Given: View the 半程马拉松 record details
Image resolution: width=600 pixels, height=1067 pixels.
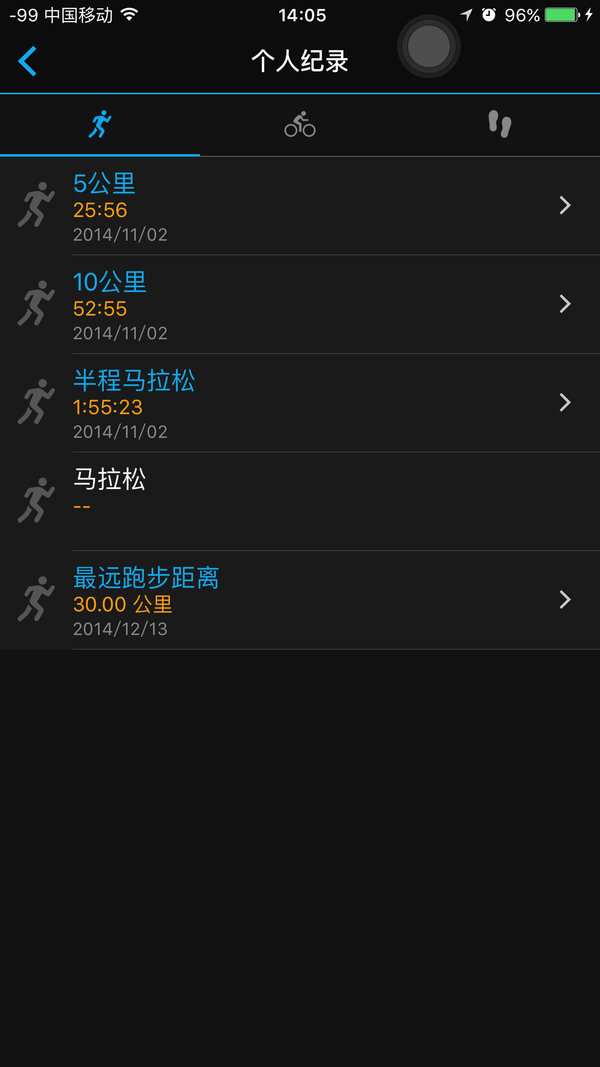Looking at the screenshot, I should pyautogui.click(x=300, y=403).
